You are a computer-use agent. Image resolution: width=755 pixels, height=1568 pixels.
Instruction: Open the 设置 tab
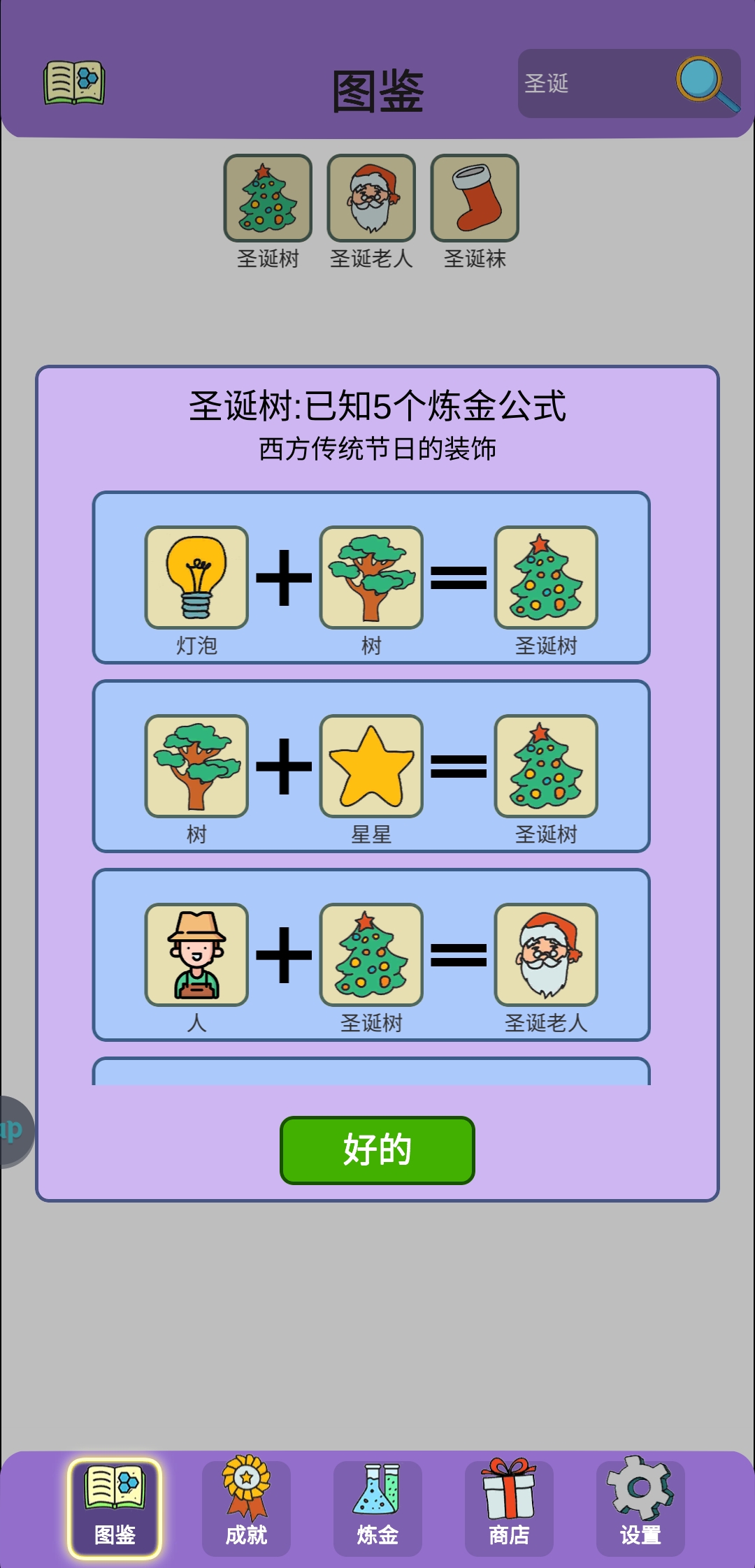click(640, 1507)
